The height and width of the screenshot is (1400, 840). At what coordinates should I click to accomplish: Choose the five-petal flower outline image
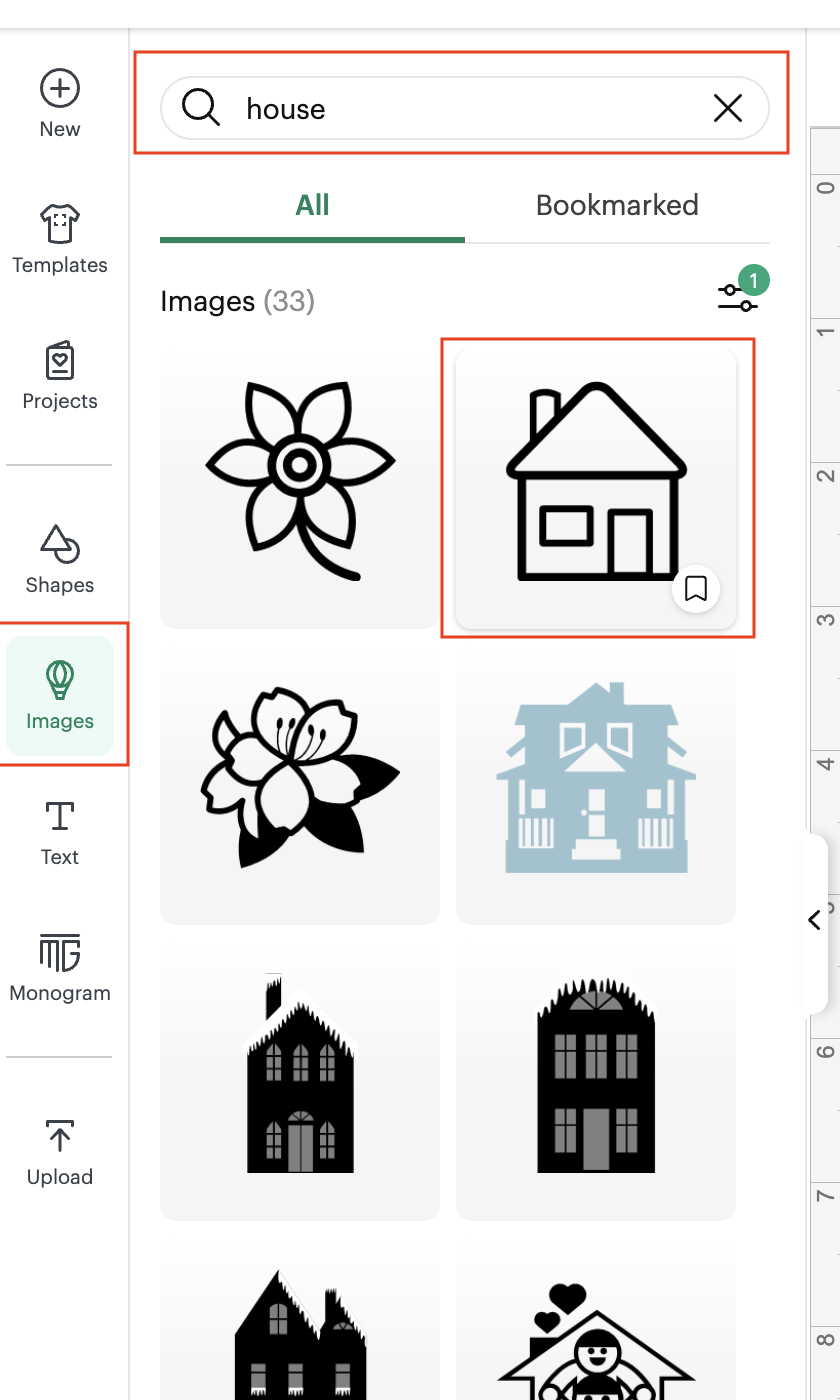click(300, 482)
